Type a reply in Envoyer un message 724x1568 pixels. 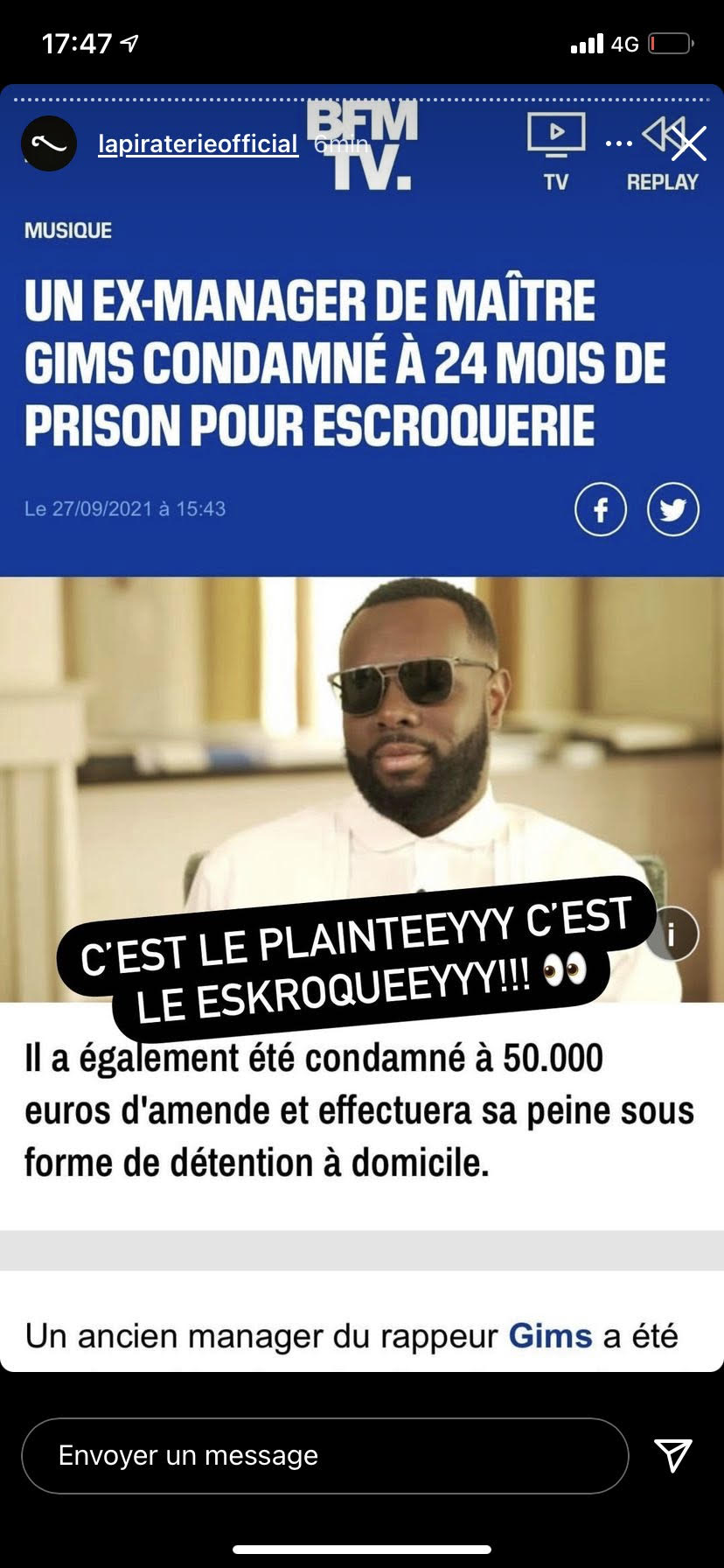[324, 1455]
